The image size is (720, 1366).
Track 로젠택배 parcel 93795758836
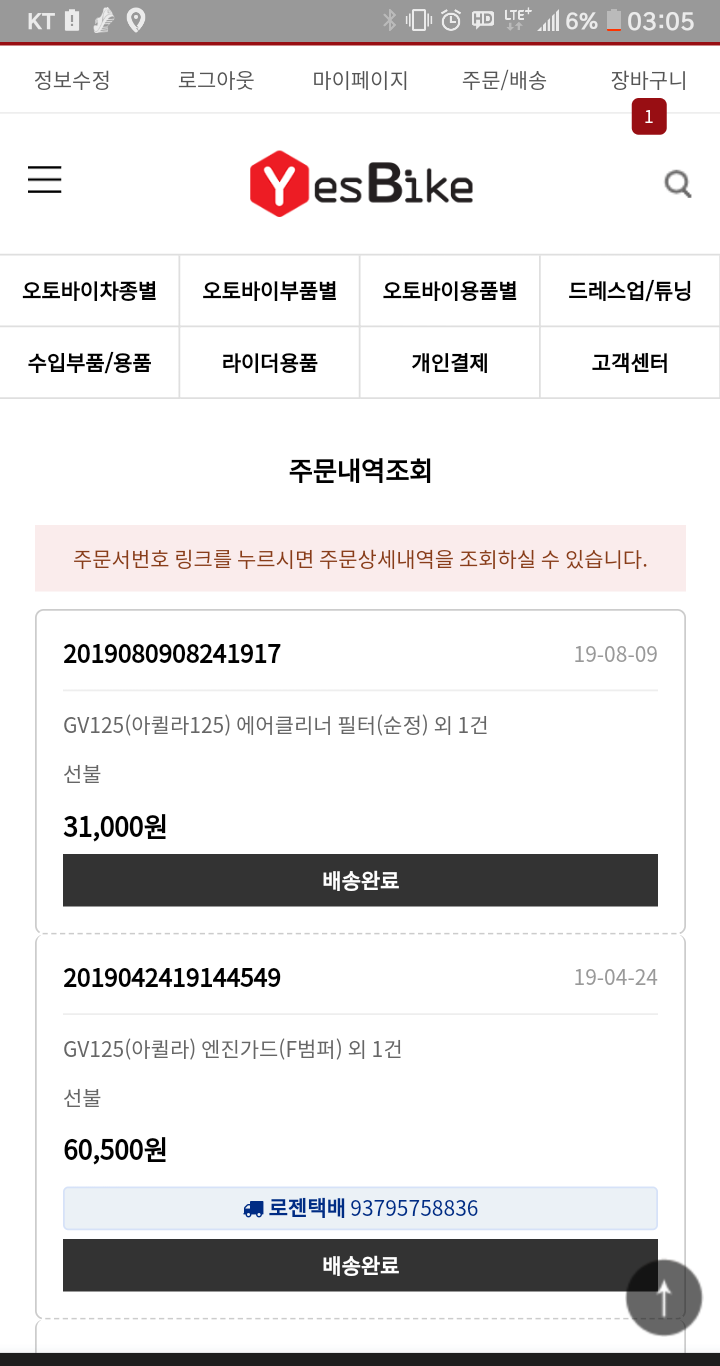pos(360,1208)
